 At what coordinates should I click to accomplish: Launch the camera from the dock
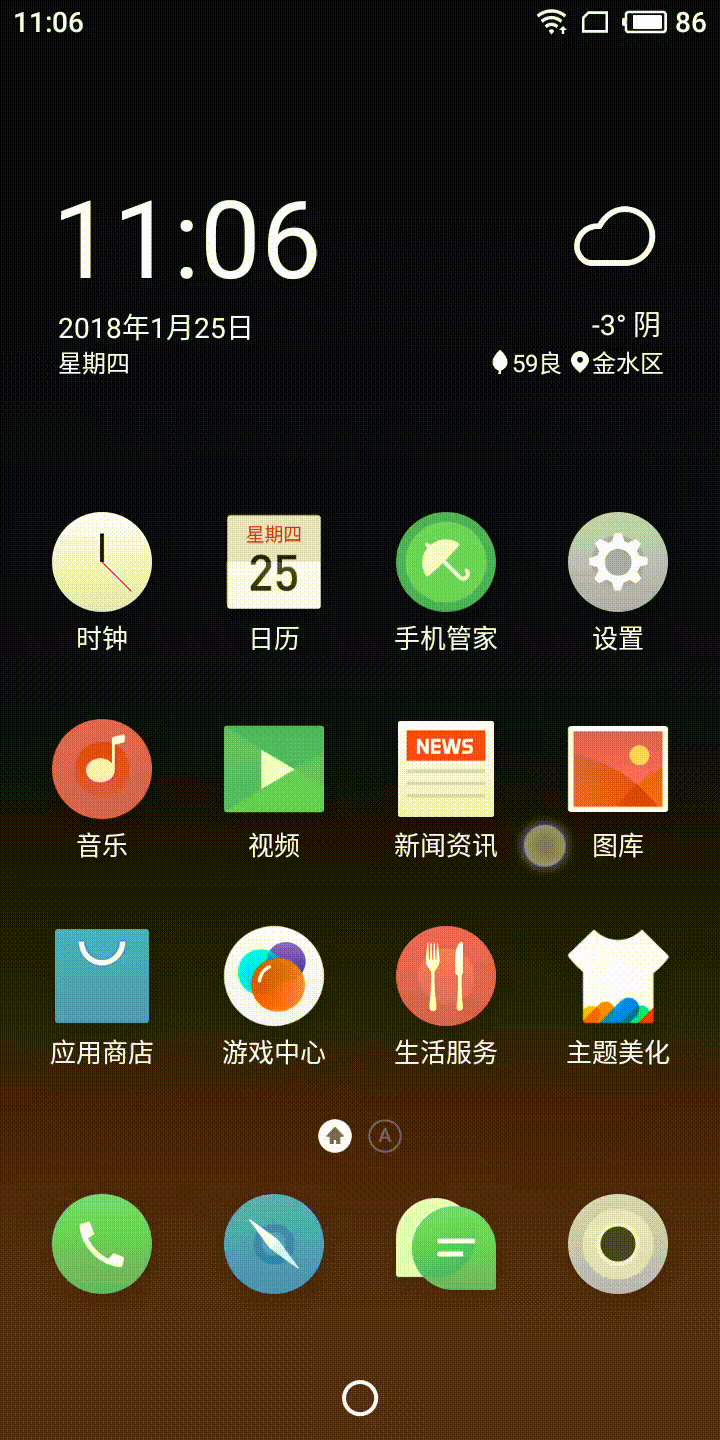[618, 1244]
